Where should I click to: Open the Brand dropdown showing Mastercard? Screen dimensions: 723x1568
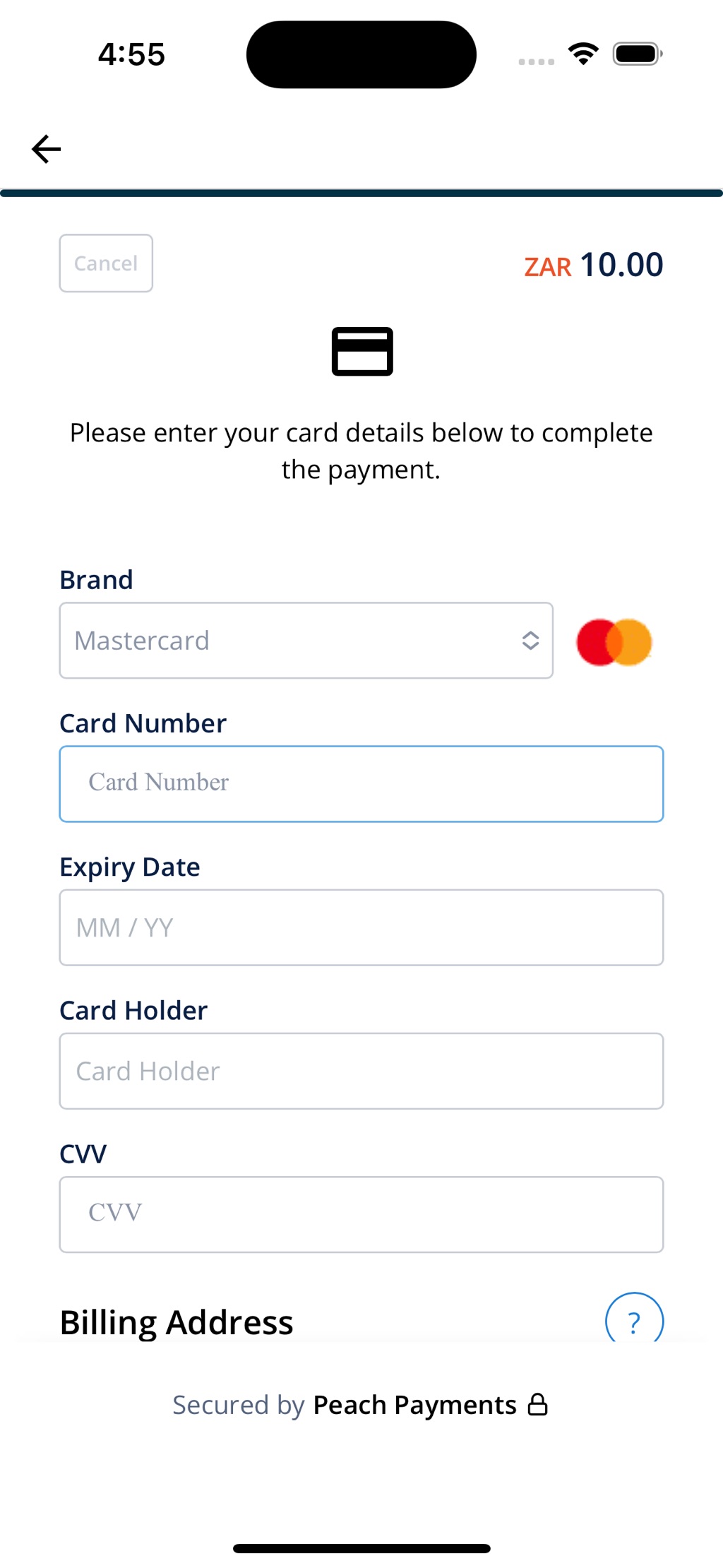(306, 641)
